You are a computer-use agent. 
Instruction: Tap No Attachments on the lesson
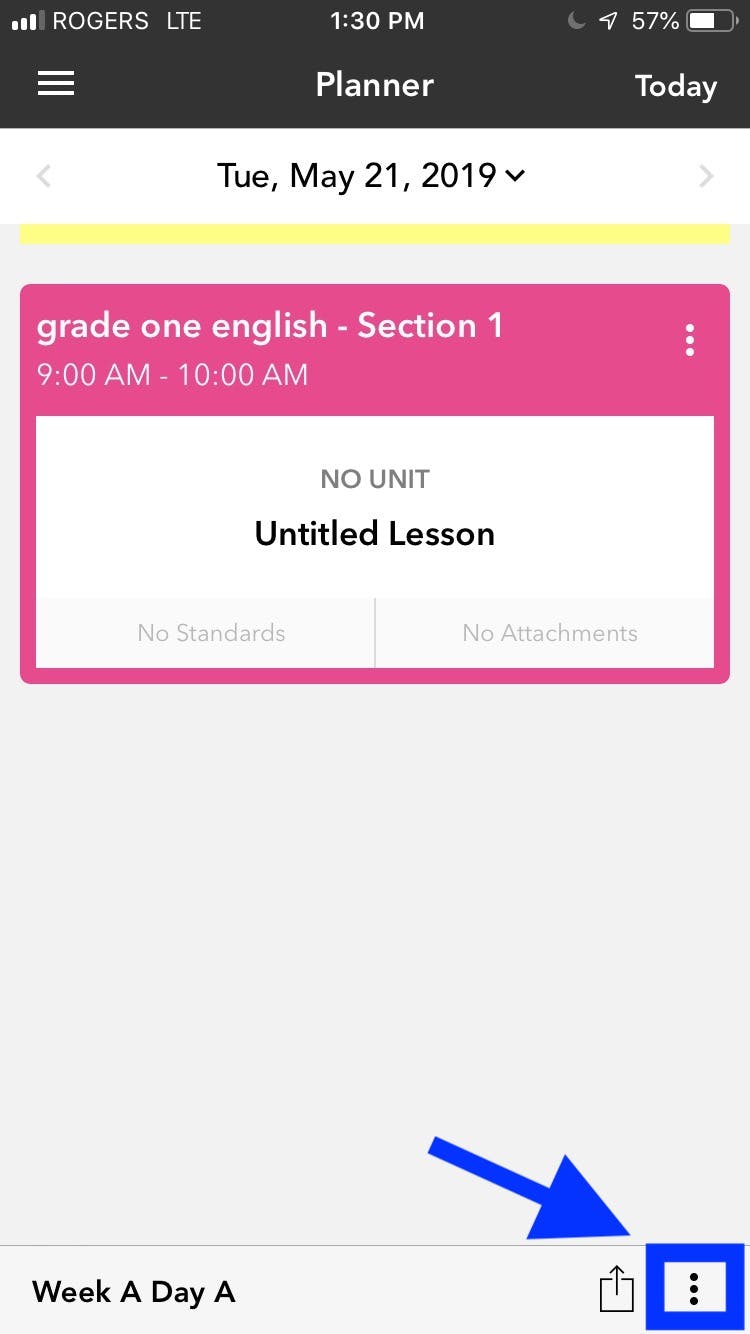549,633
